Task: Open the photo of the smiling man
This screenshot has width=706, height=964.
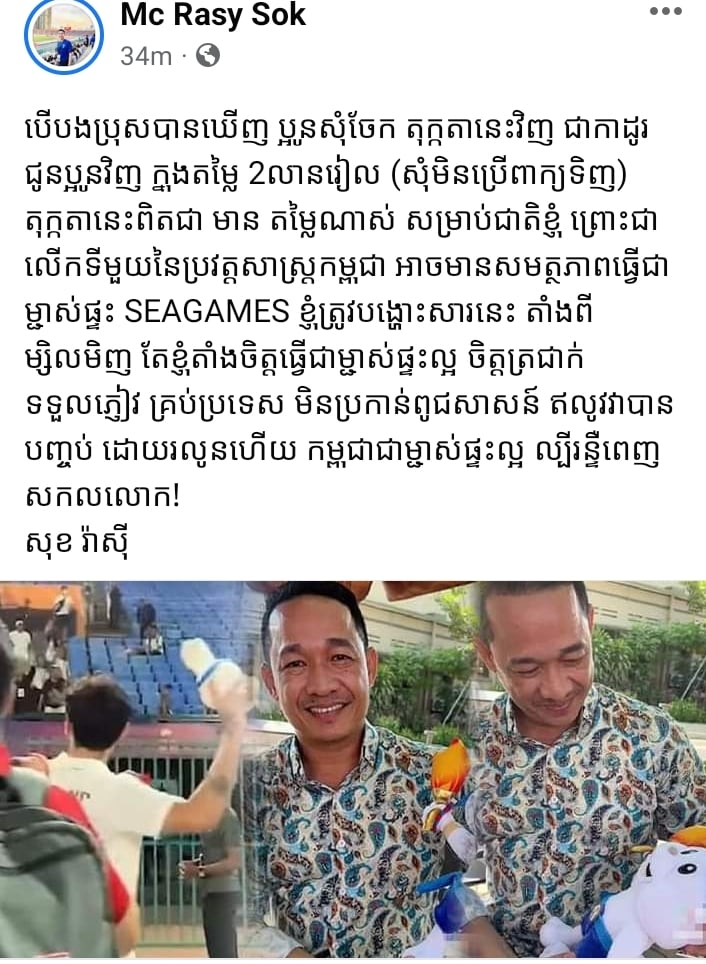Action: [x=346, y=770]
